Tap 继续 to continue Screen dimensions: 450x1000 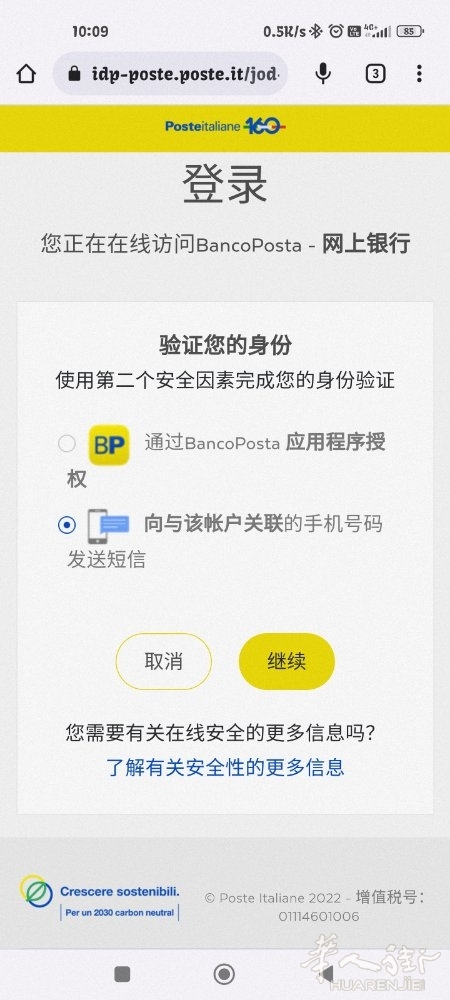[x=287, y=661]
